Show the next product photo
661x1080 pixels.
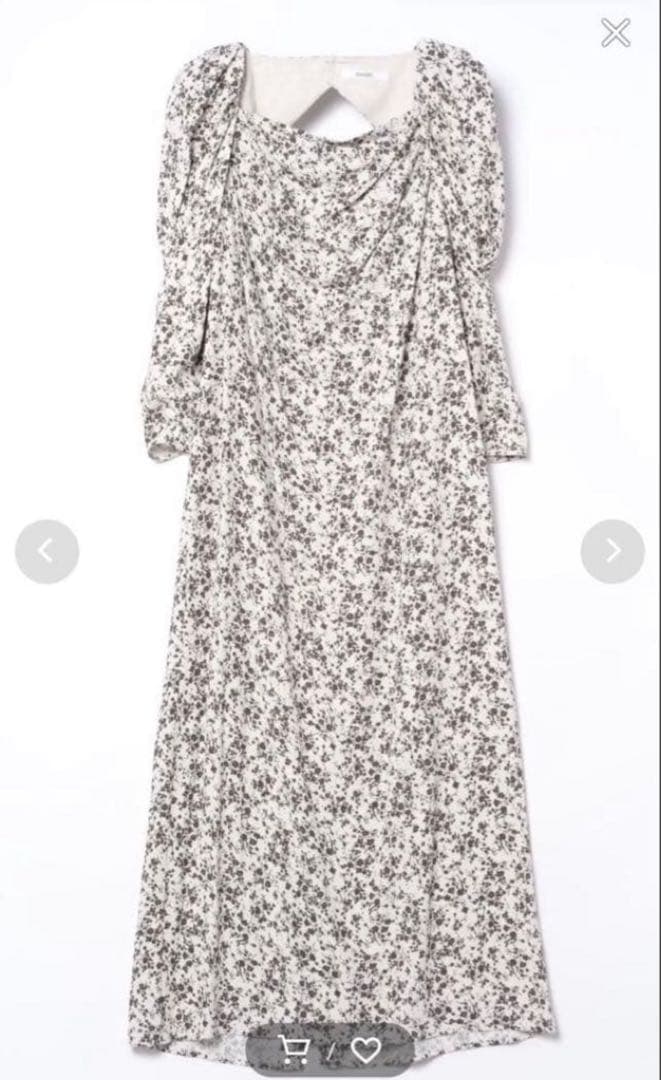(612, 551)
